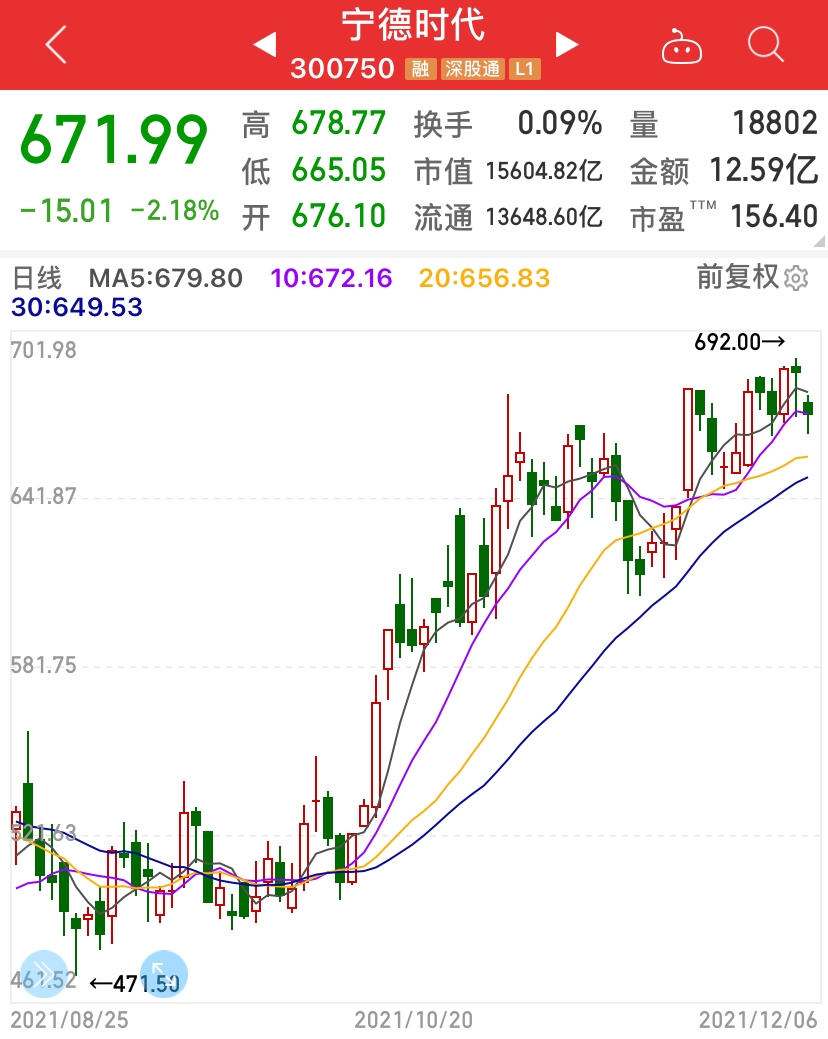Switch to the previous stock with left triangle
Image resolution: width=828 pixels, height=1039 pixels.
(x=264, y=44)
